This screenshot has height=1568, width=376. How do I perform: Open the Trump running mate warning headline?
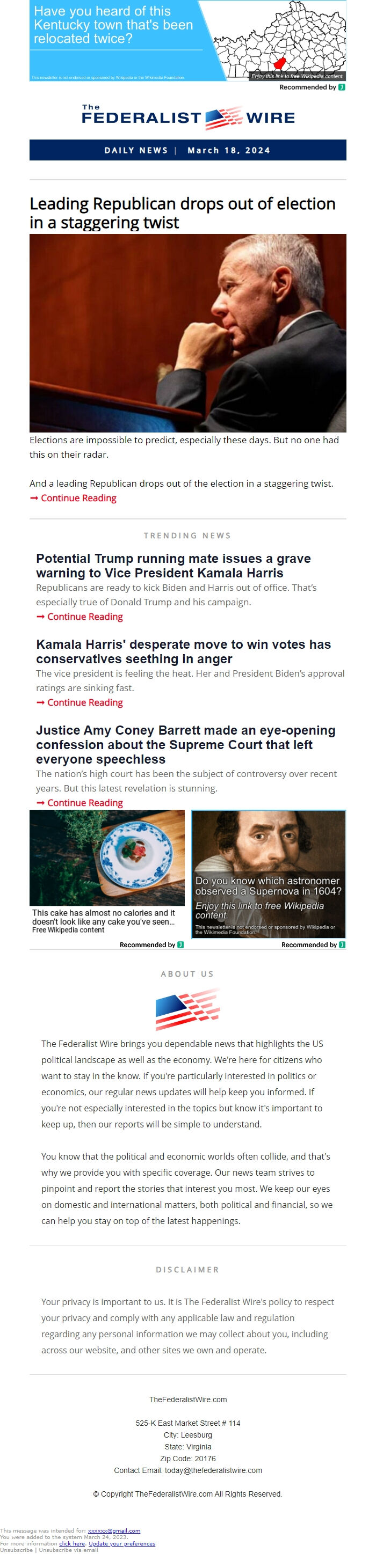[173, 566]
